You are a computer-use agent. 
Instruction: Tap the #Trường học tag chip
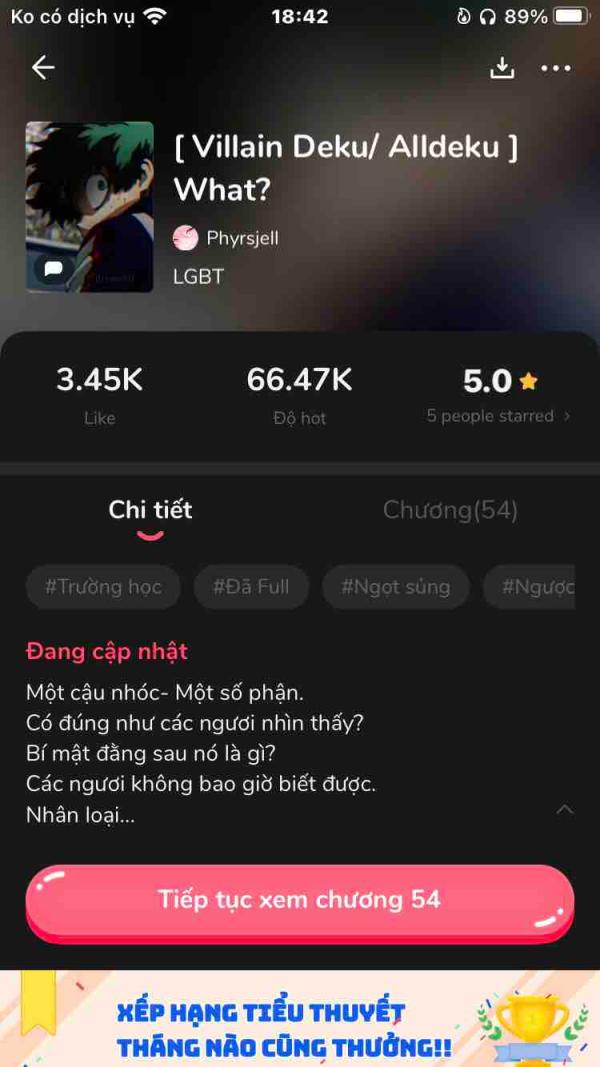coord(103,587)
